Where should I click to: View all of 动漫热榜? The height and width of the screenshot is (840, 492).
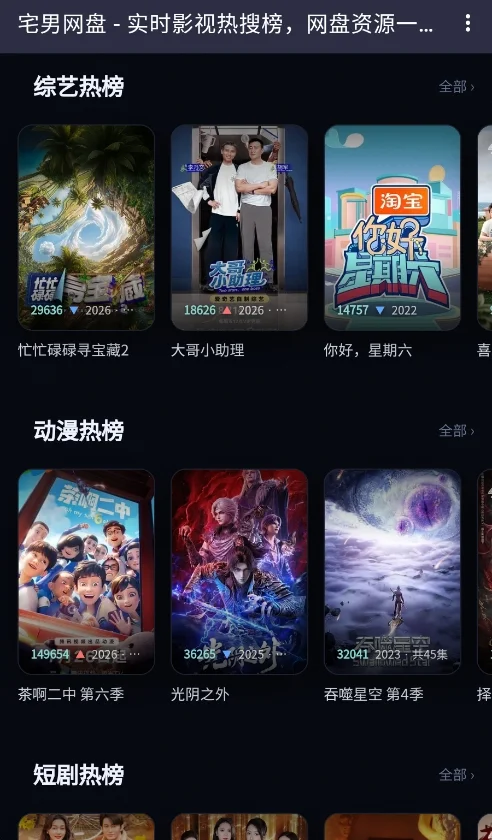click(457, 431)
